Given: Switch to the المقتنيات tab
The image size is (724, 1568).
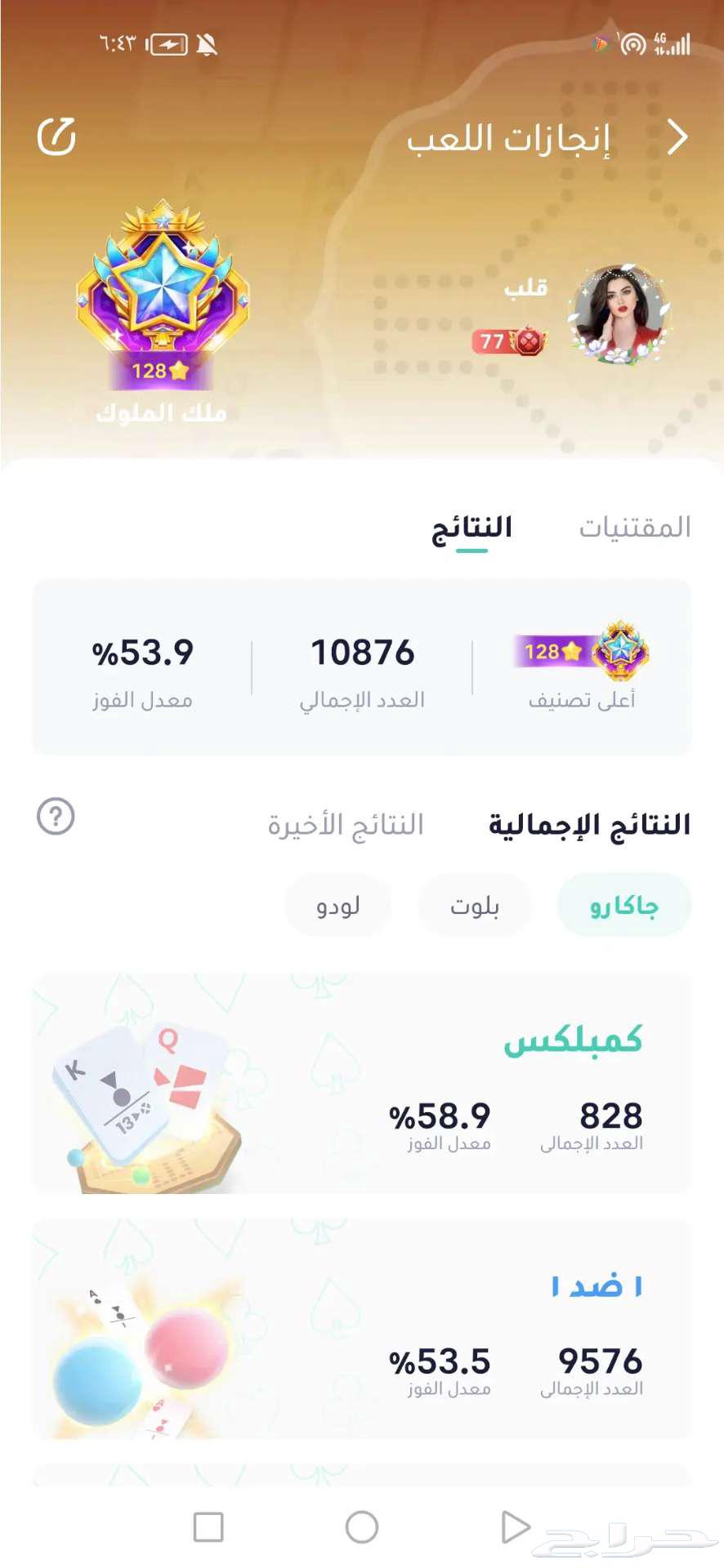Looking at the screenshot, I should click(635, 527).
